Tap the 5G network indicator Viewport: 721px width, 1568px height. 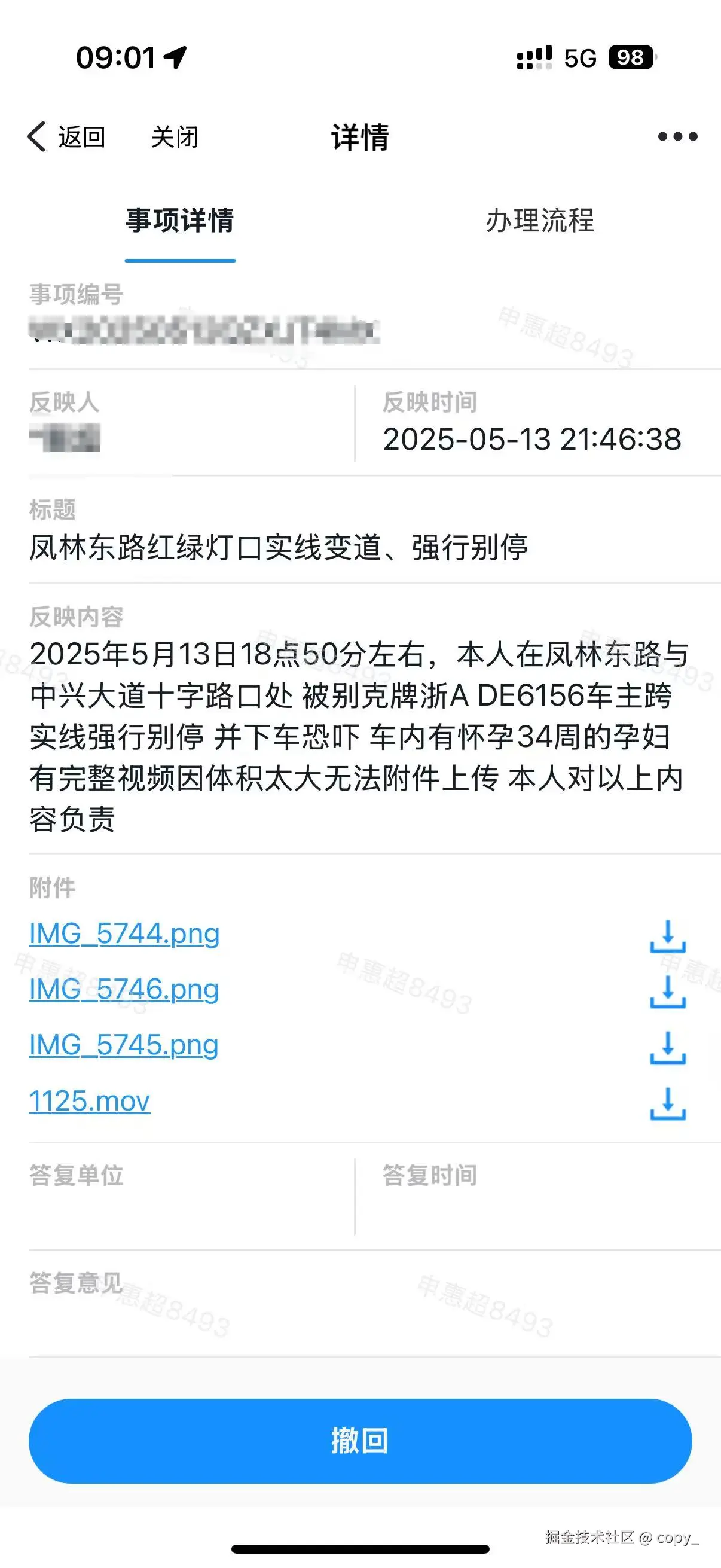[x=581, y=56]
